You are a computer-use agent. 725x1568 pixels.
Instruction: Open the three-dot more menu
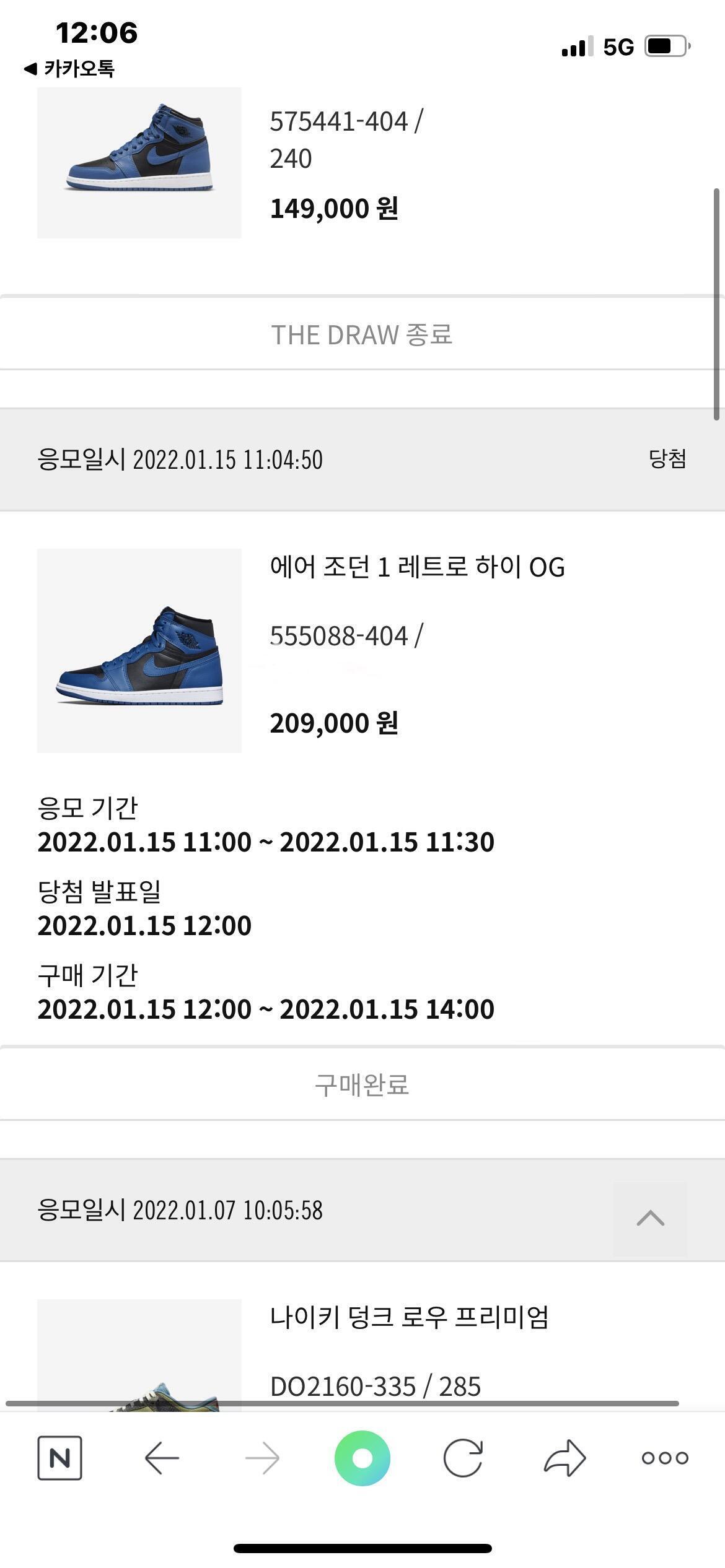pos(665,1458)
